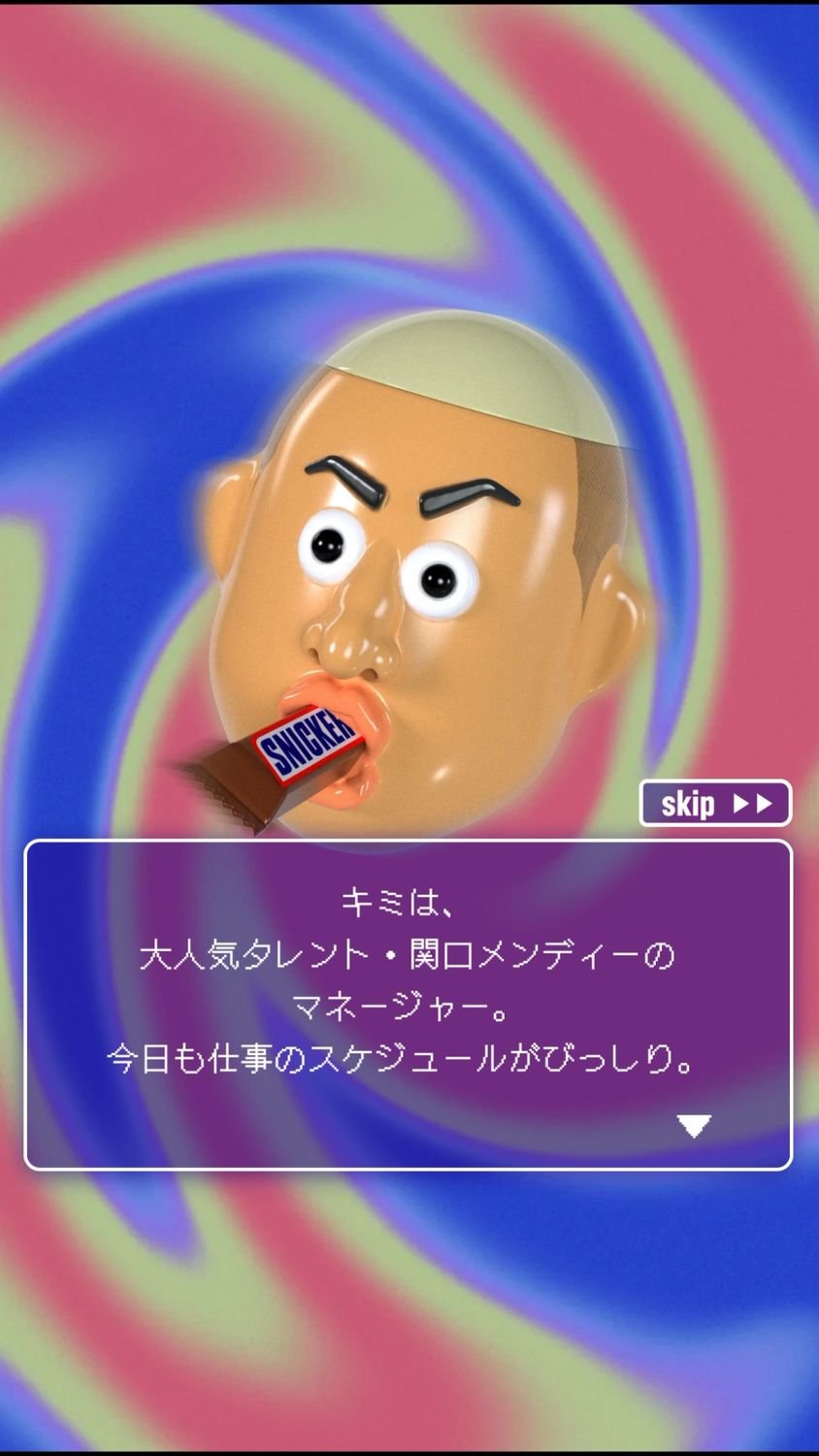This screenshot has width=819, height=1456.
Task: Skip the intro with the skip button
Action: [715, 803]
